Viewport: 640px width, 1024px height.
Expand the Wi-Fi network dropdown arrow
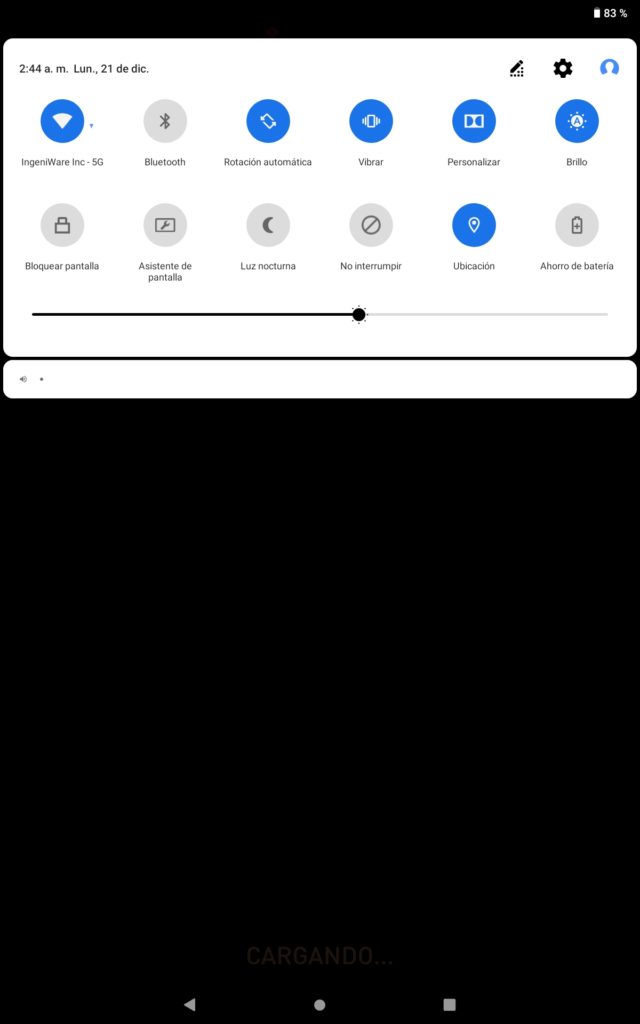point(91,127)
